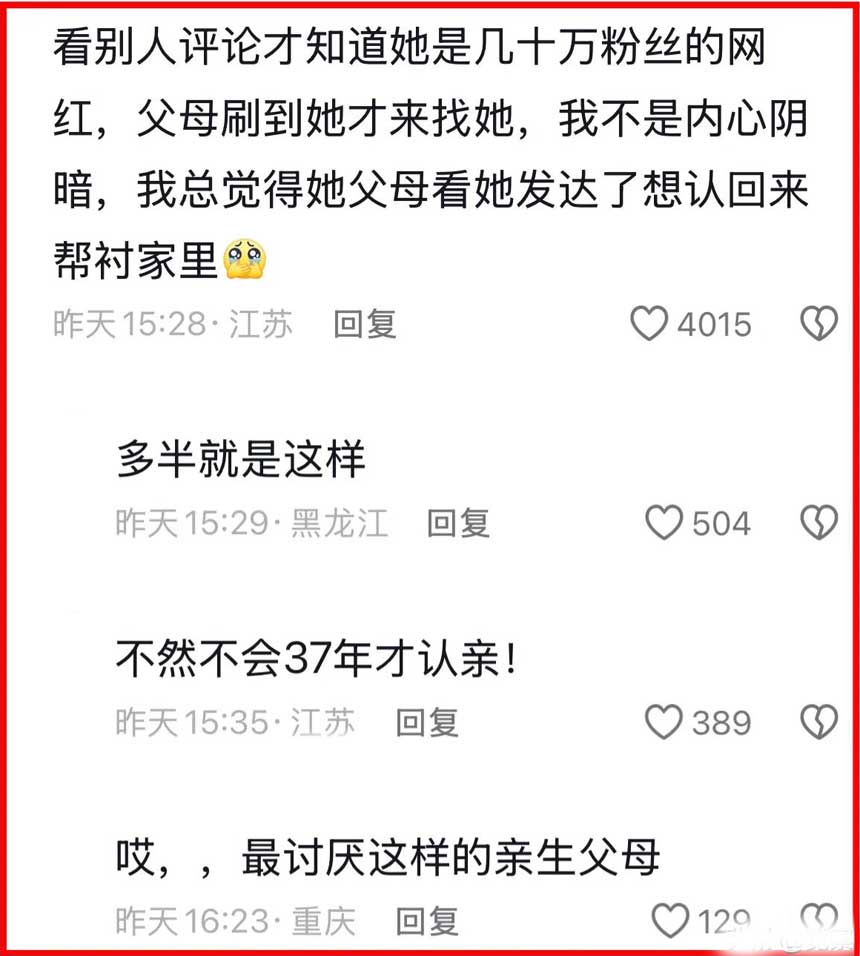Like the comment 不然不会37年才认亲
The width and height of the screenshot is (860, 956).
coord(664,721)
